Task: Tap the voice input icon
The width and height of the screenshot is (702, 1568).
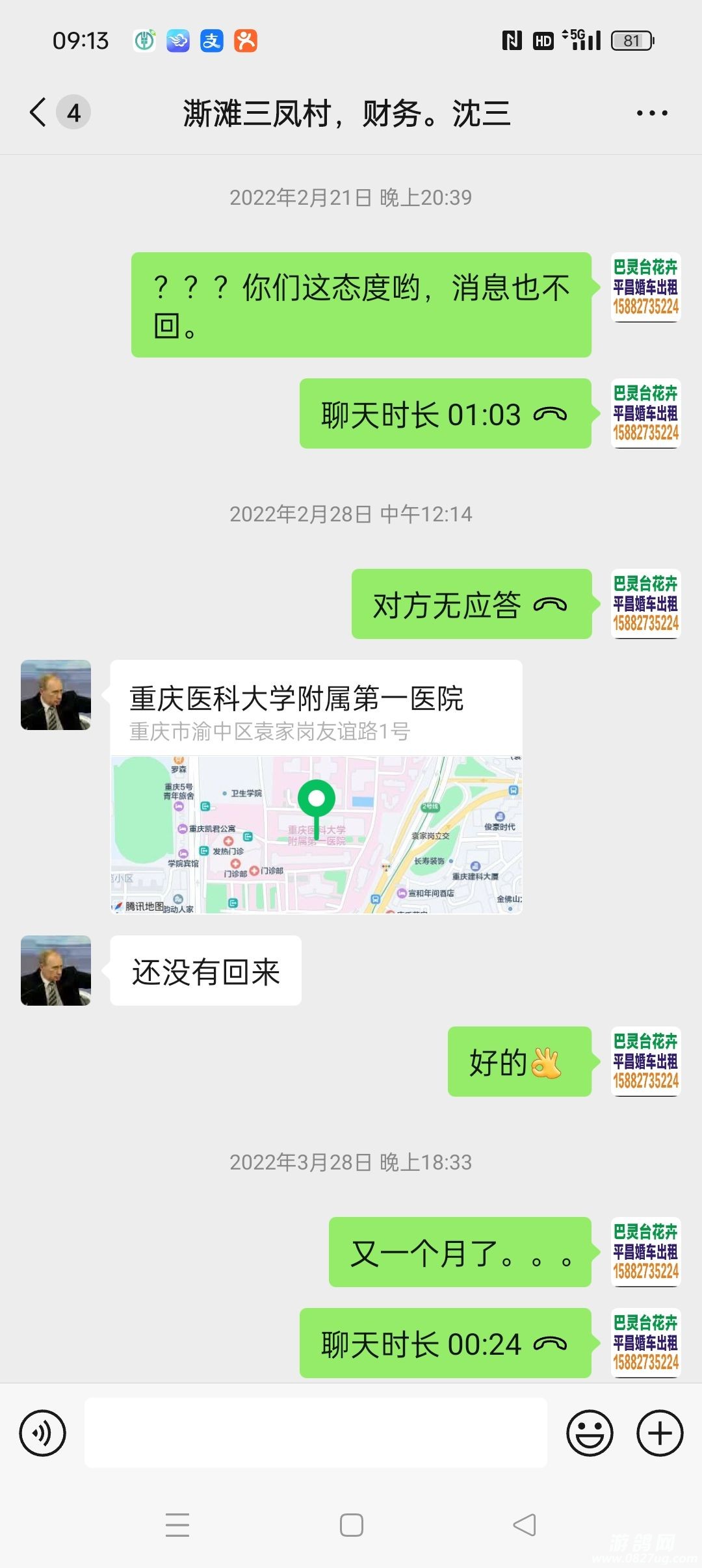Action: pyautogui.click(x=43, y=1433)
